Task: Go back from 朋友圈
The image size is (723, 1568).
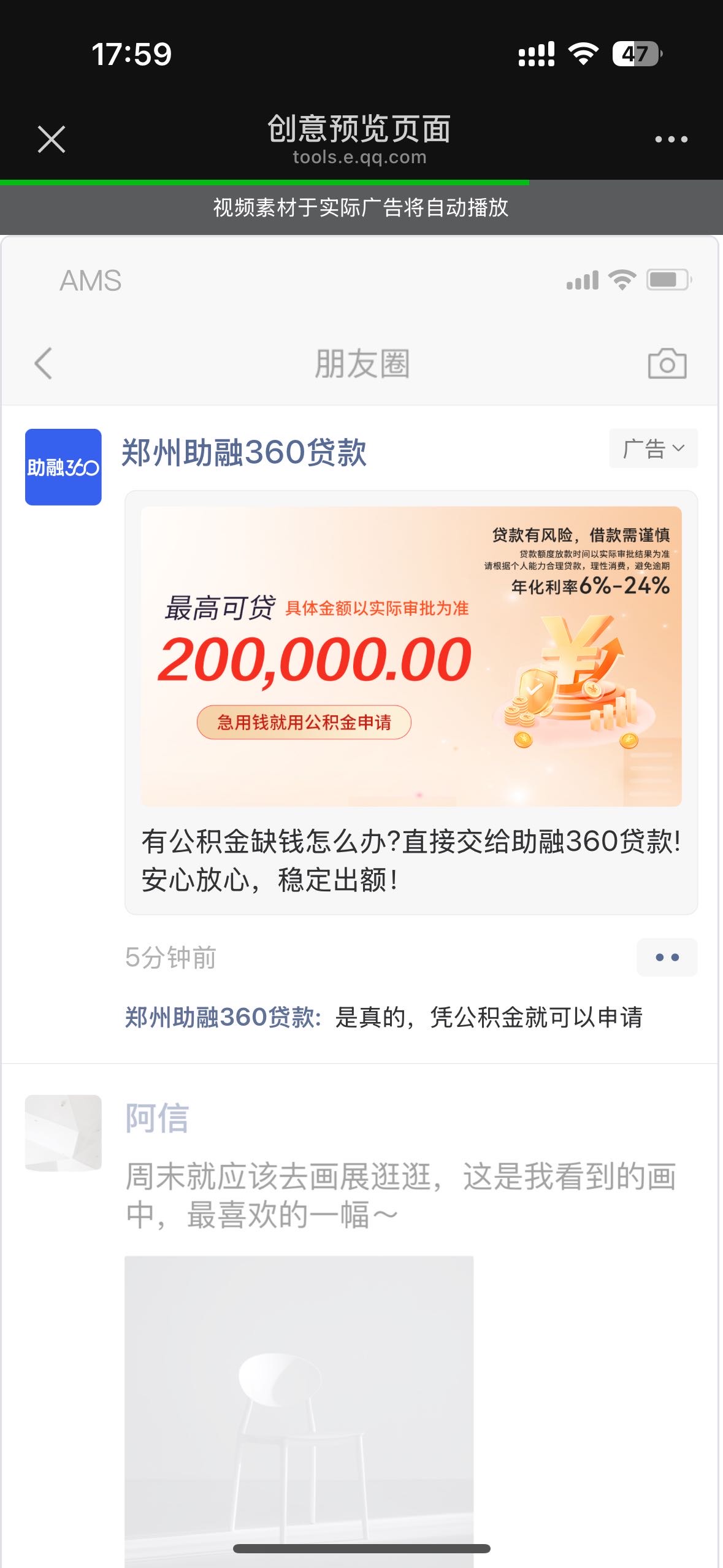Action: point(43,364)
